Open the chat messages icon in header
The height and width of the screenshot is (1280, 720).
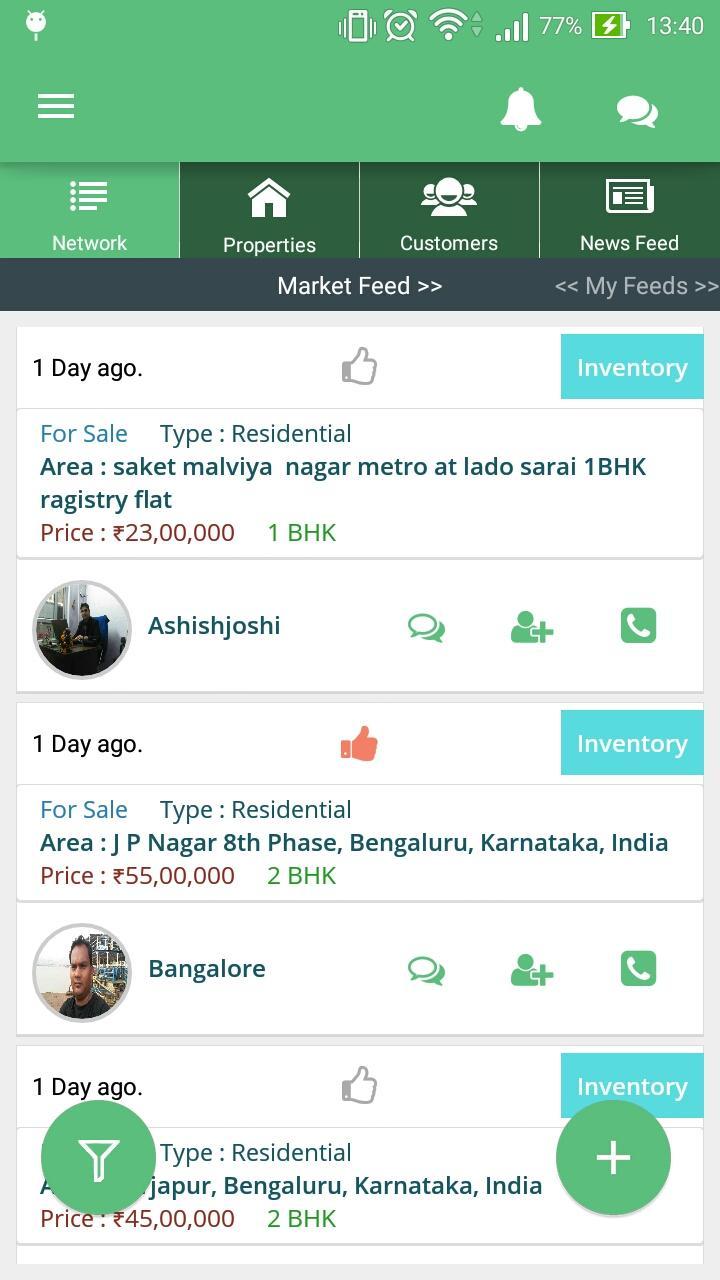click(x=637, y=110)
